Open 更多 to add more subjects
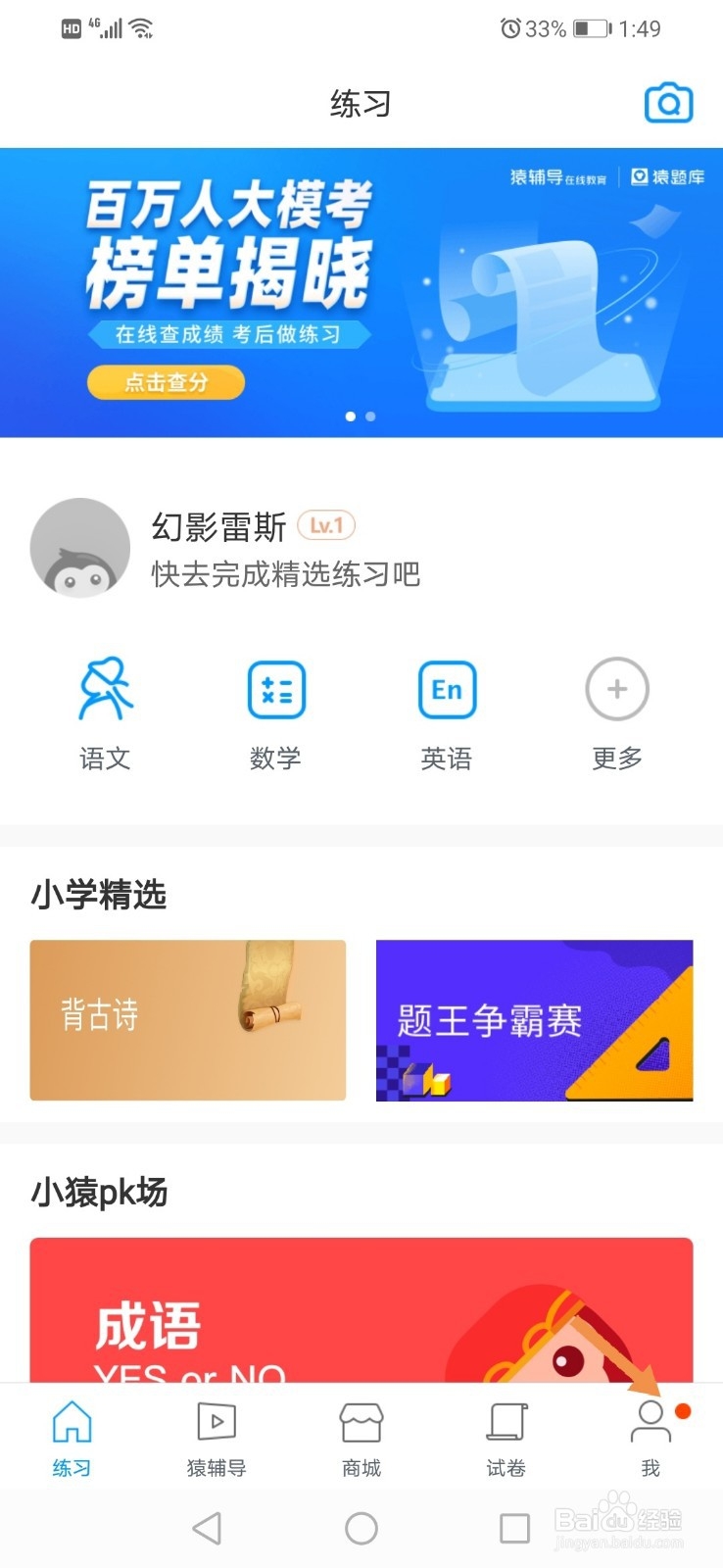This screenshot has width=723, height=1568. point(616,689)
